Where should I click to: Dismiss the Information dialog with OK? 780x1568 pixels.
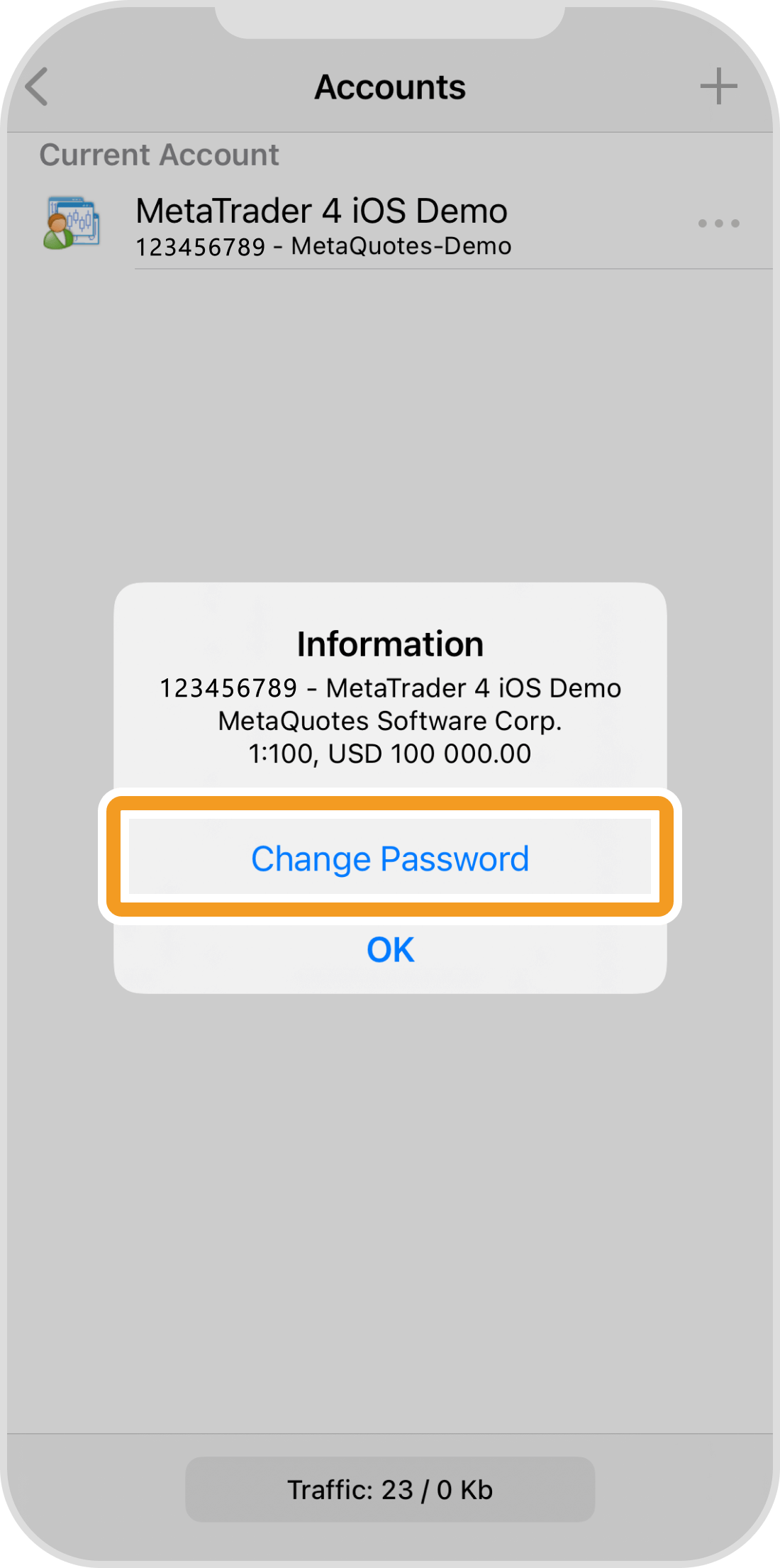390,950
